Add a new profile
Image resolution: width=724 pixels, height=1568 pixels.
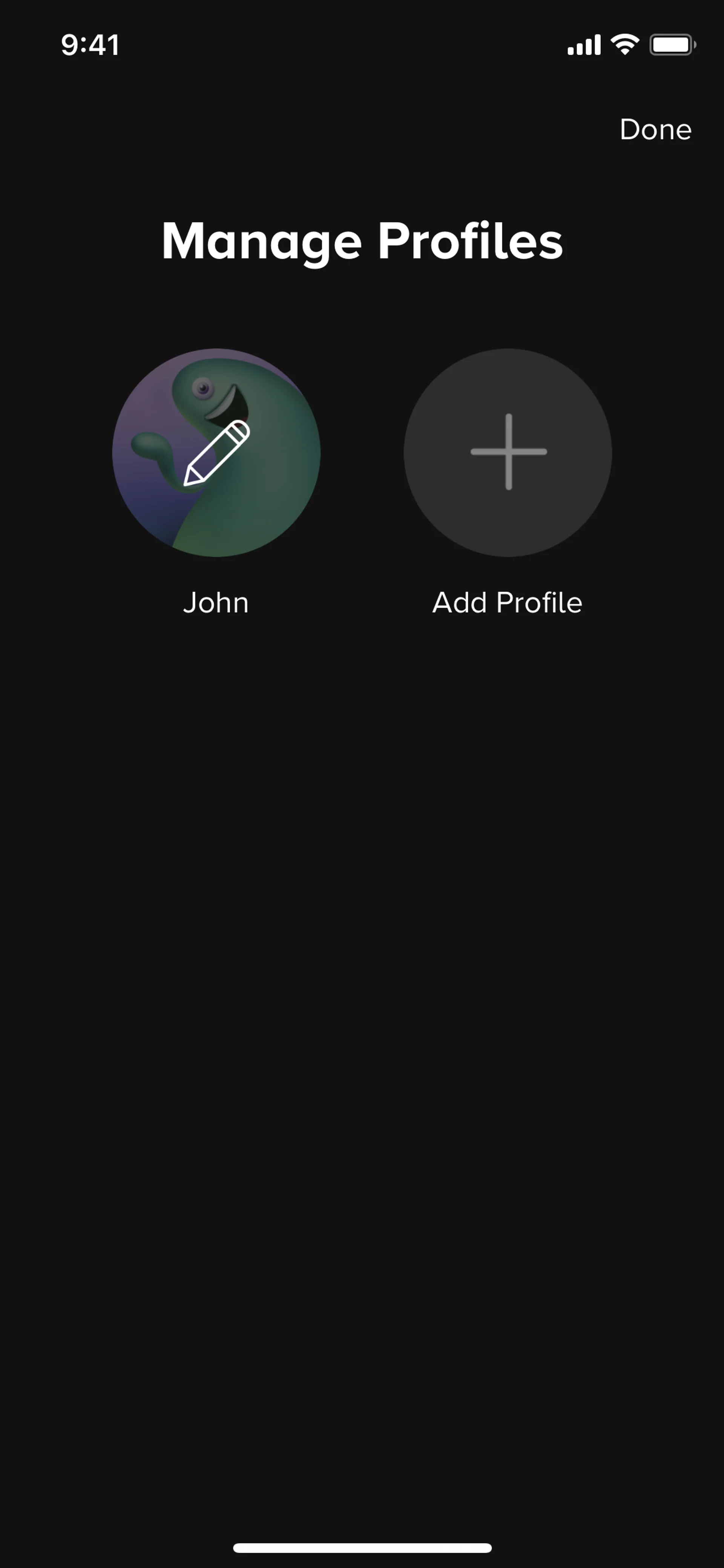[x=508, y=452]
